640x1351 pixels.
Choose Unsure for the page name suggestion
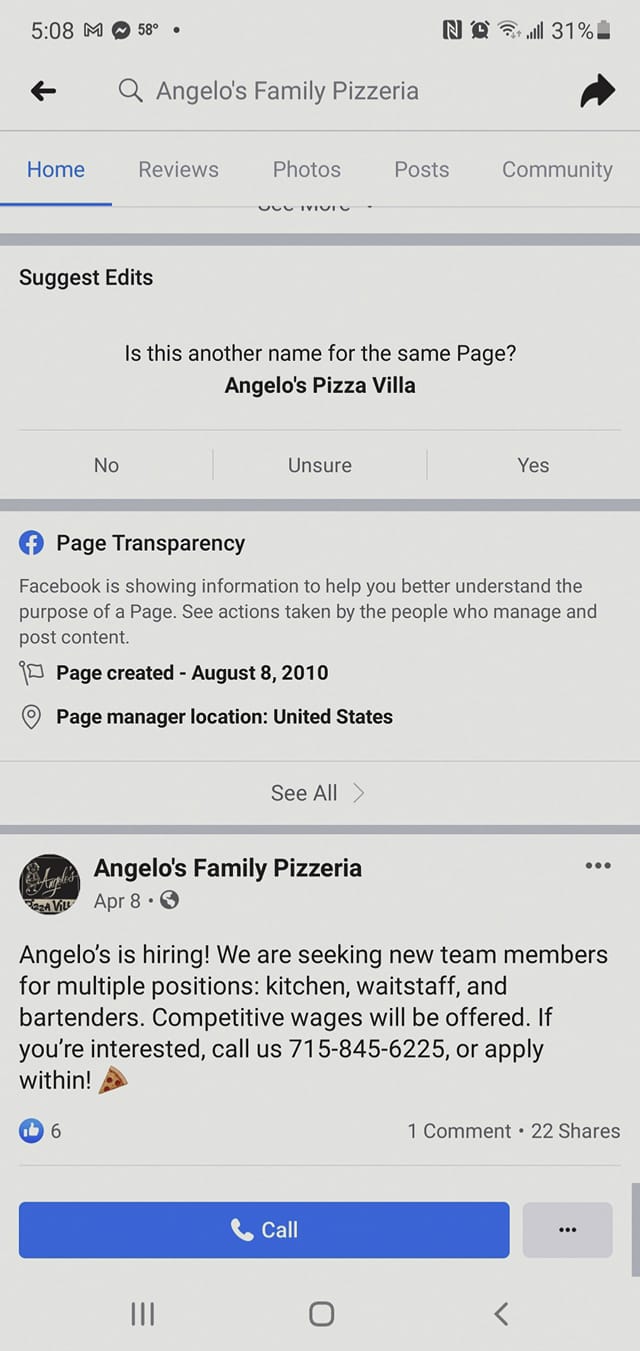320,465
